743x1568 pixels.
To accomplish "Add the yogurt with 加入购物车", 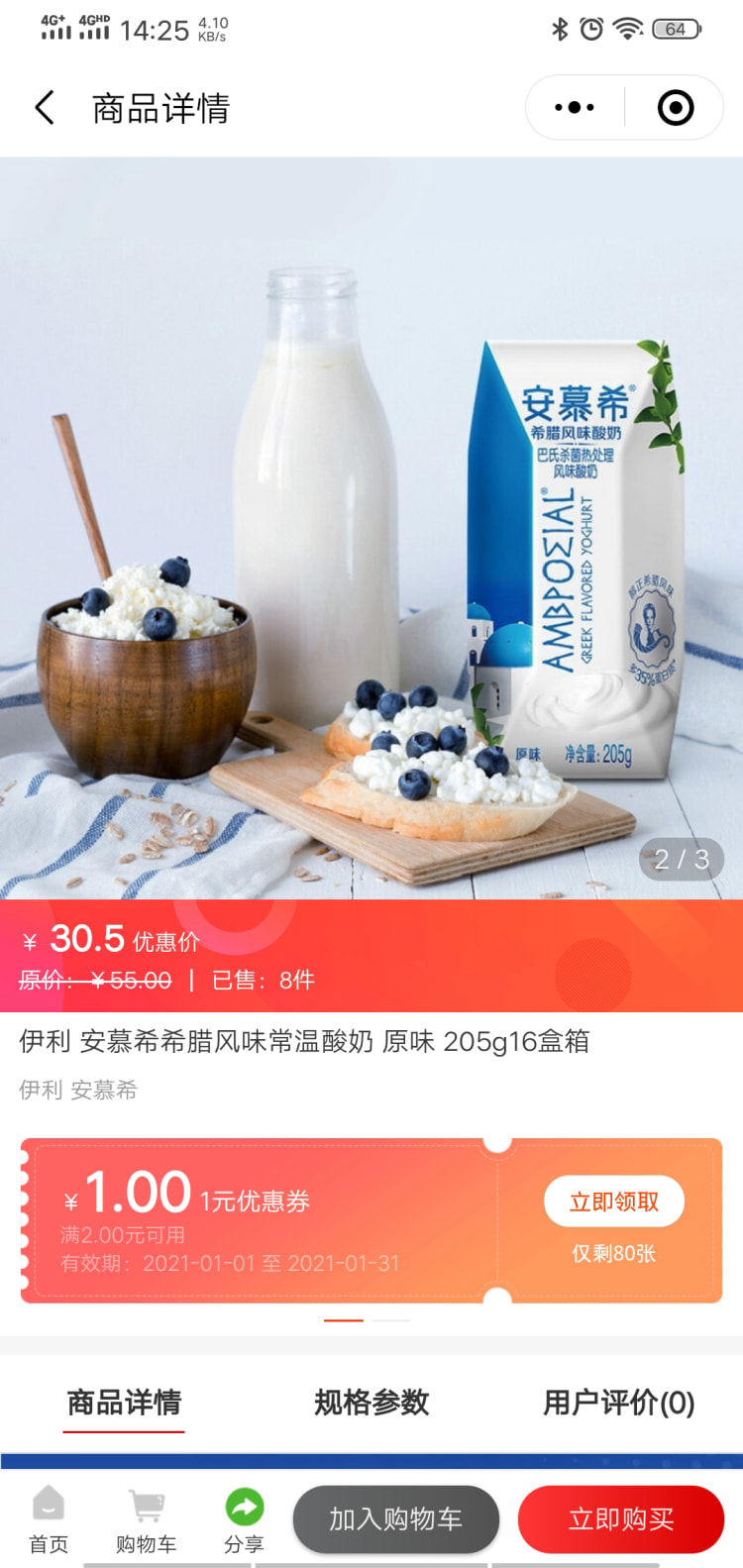I will pyautogui.click(x=395, y=1518).
